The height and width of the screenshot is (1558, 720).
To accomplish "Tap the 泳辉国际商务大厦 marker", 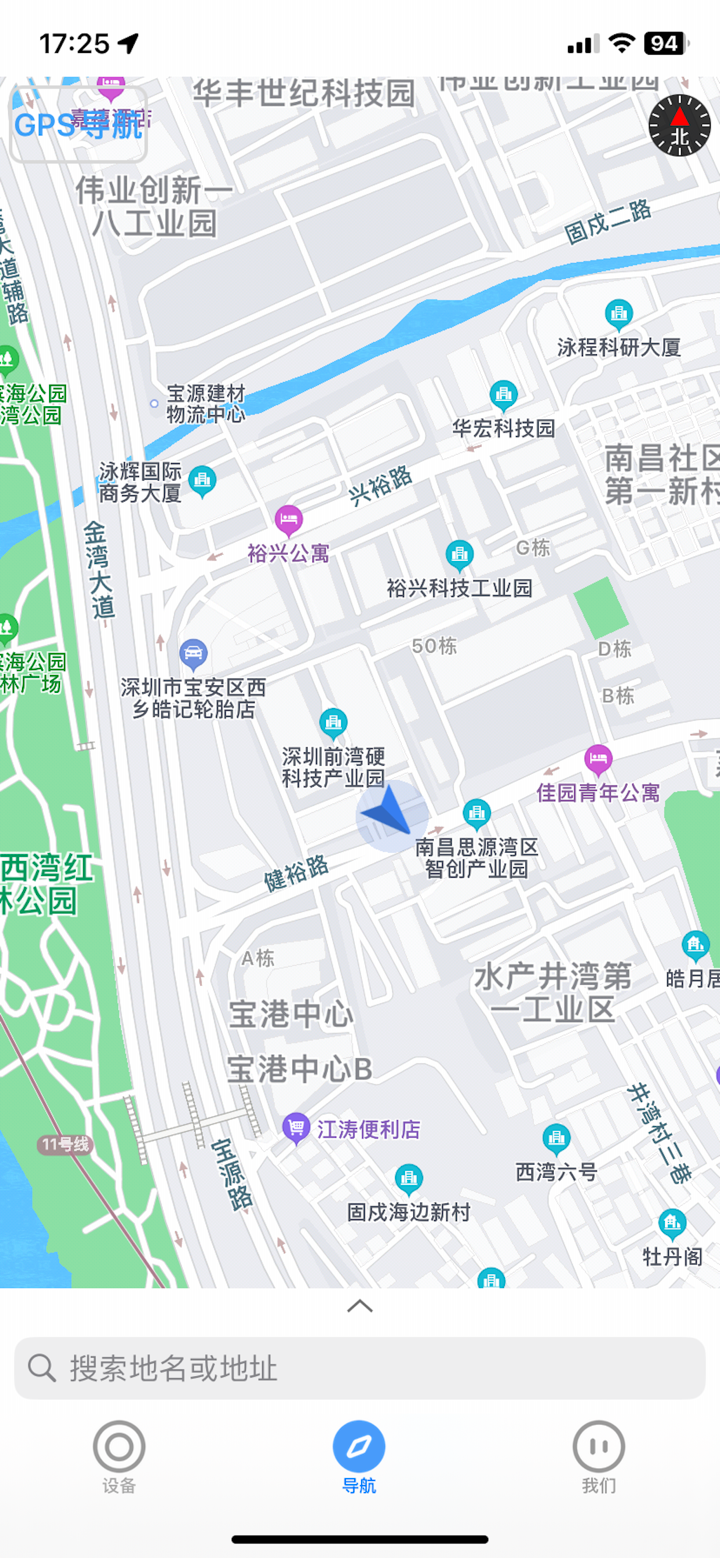I will click(x=204, y=480).
